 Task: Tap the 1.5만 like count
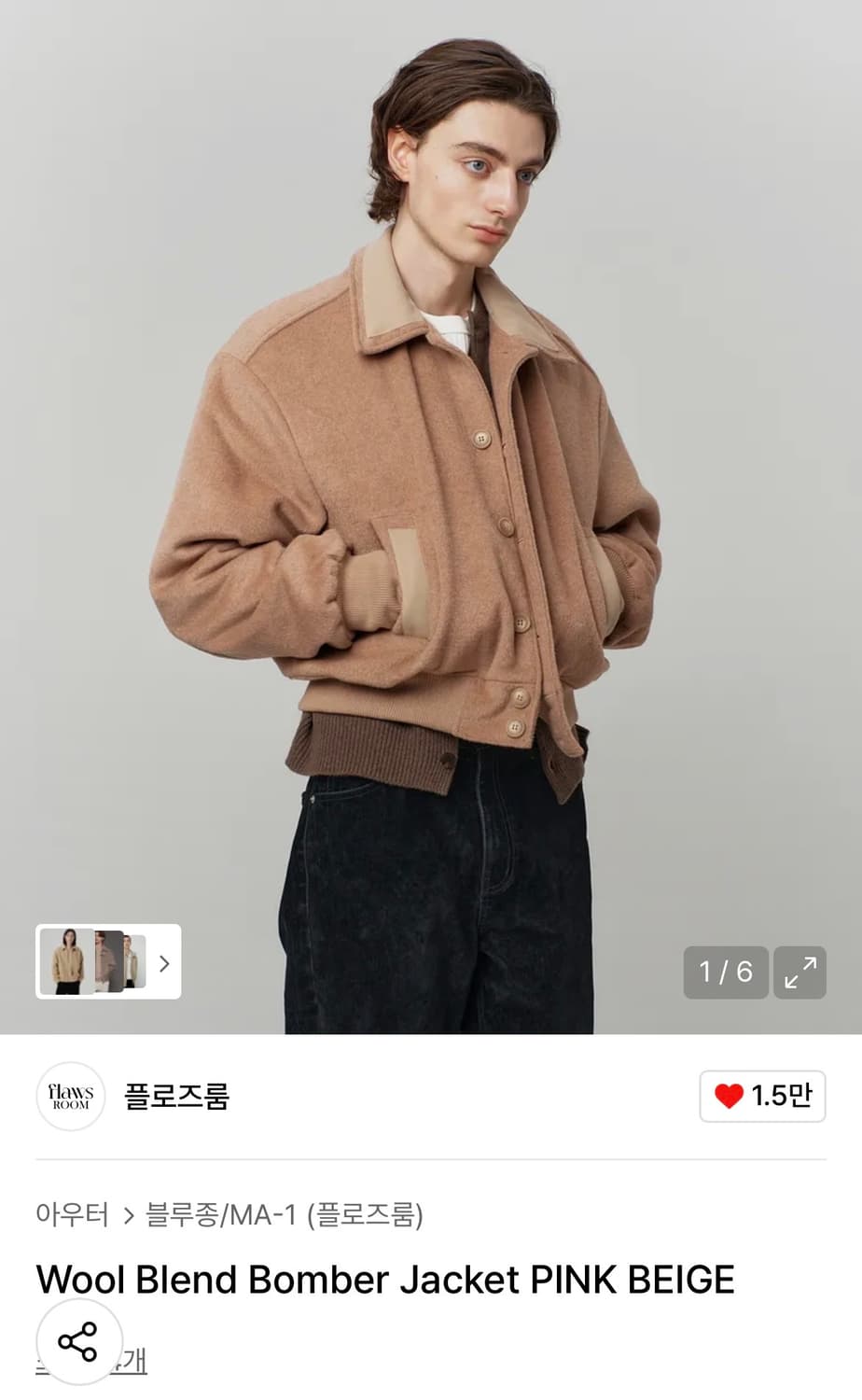click(781, 1097)
